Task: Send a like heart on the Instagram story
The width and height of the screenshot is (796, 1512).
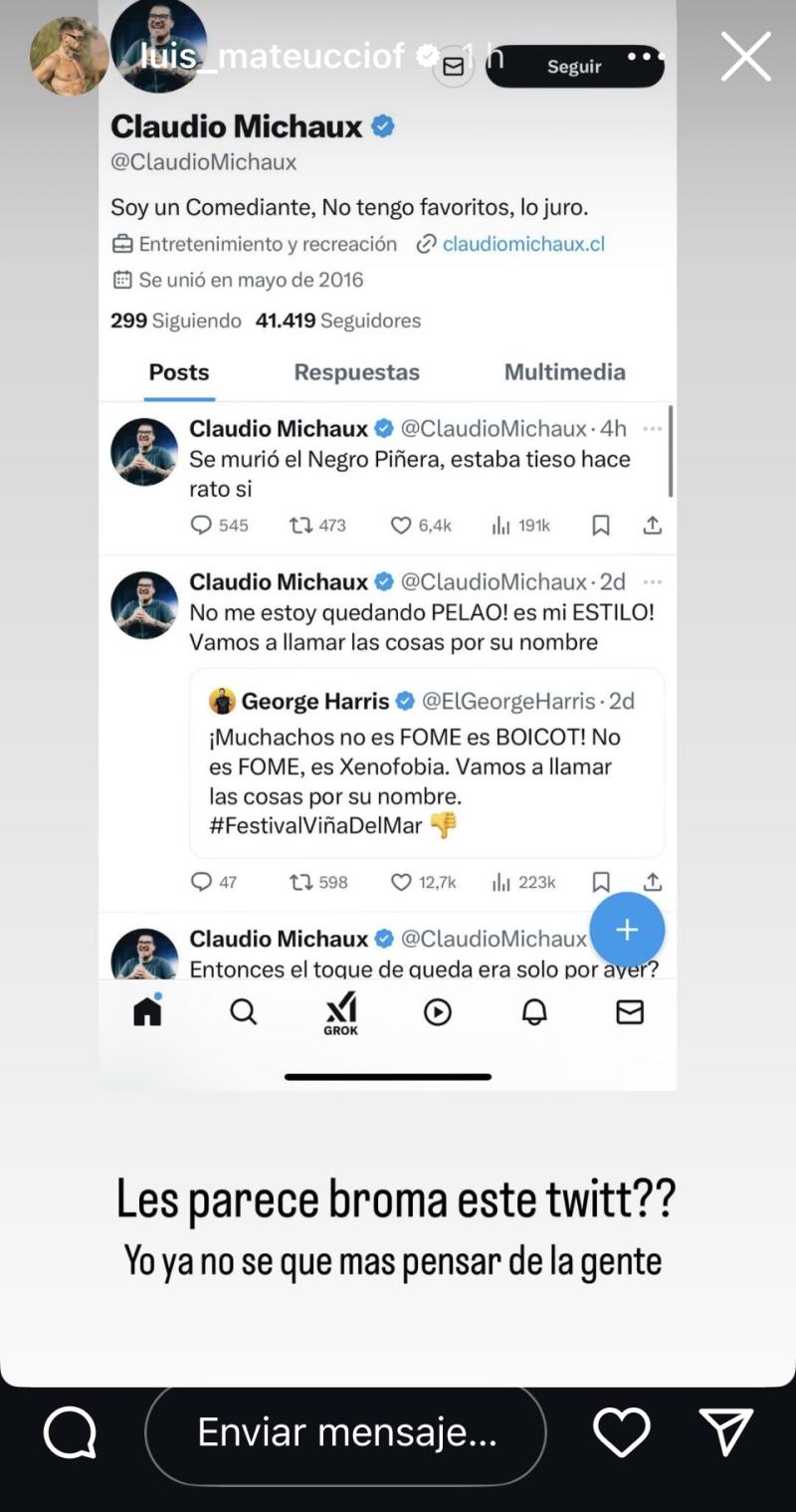Action: 622,1432
